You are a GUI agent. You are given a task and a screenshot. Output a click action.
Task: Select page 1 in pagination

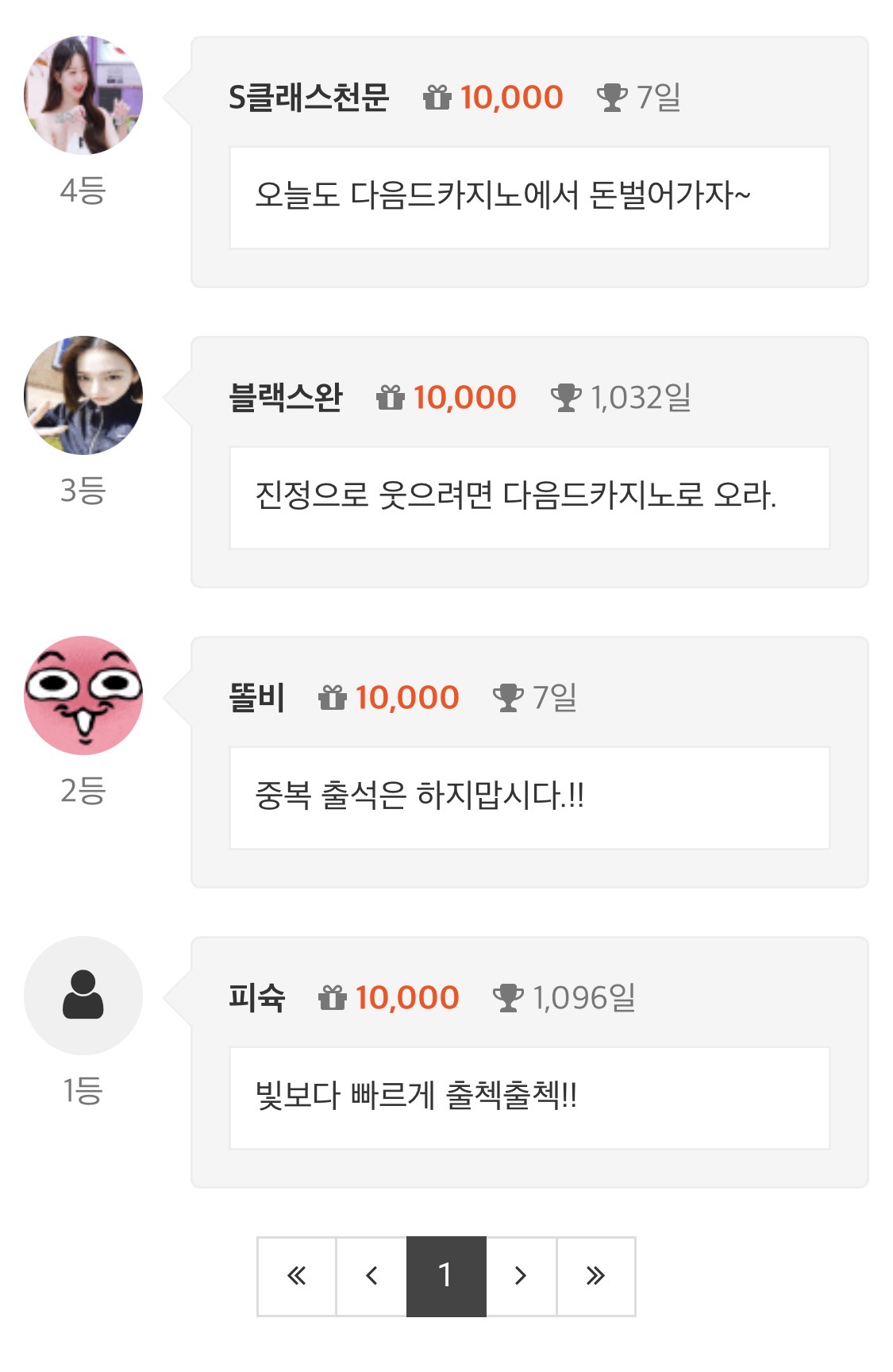tap(446, 1276)
